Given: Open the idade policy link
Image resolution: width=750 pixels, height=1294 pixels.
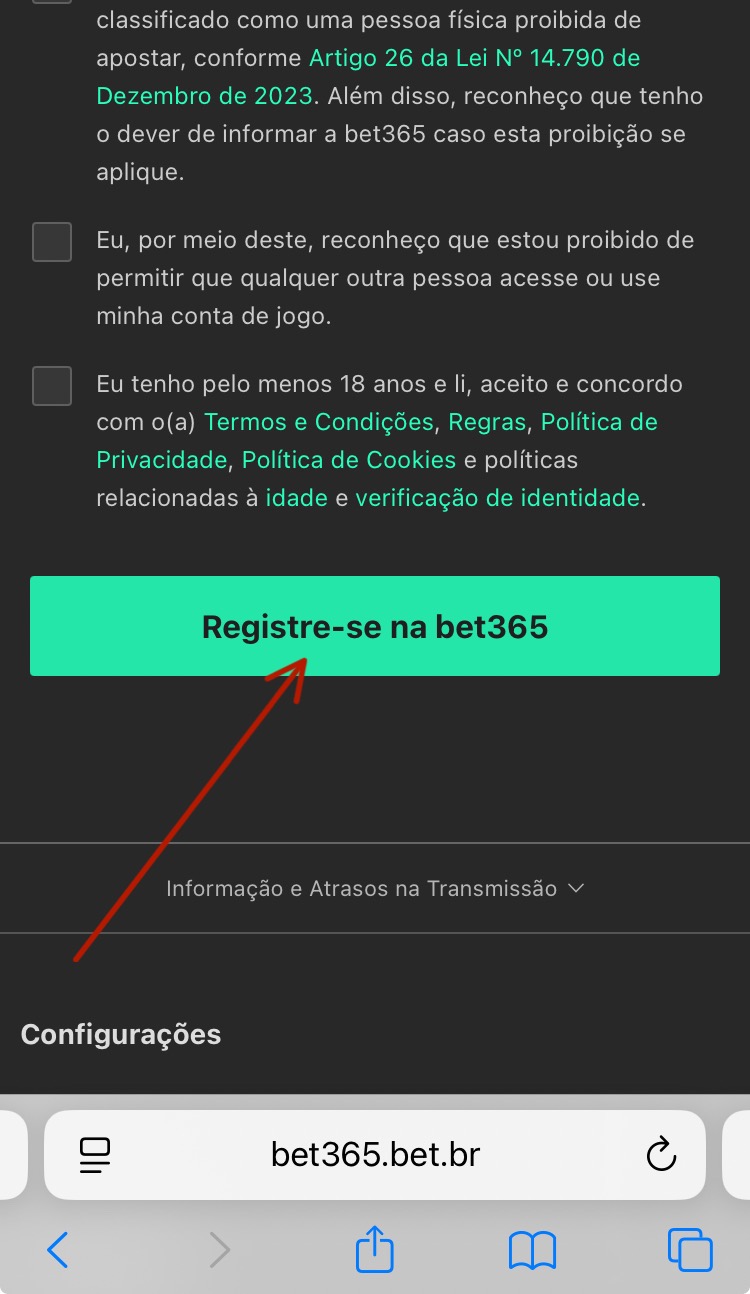Looking at the screenshot, I should pyautogui.click(x=297, y=498).
